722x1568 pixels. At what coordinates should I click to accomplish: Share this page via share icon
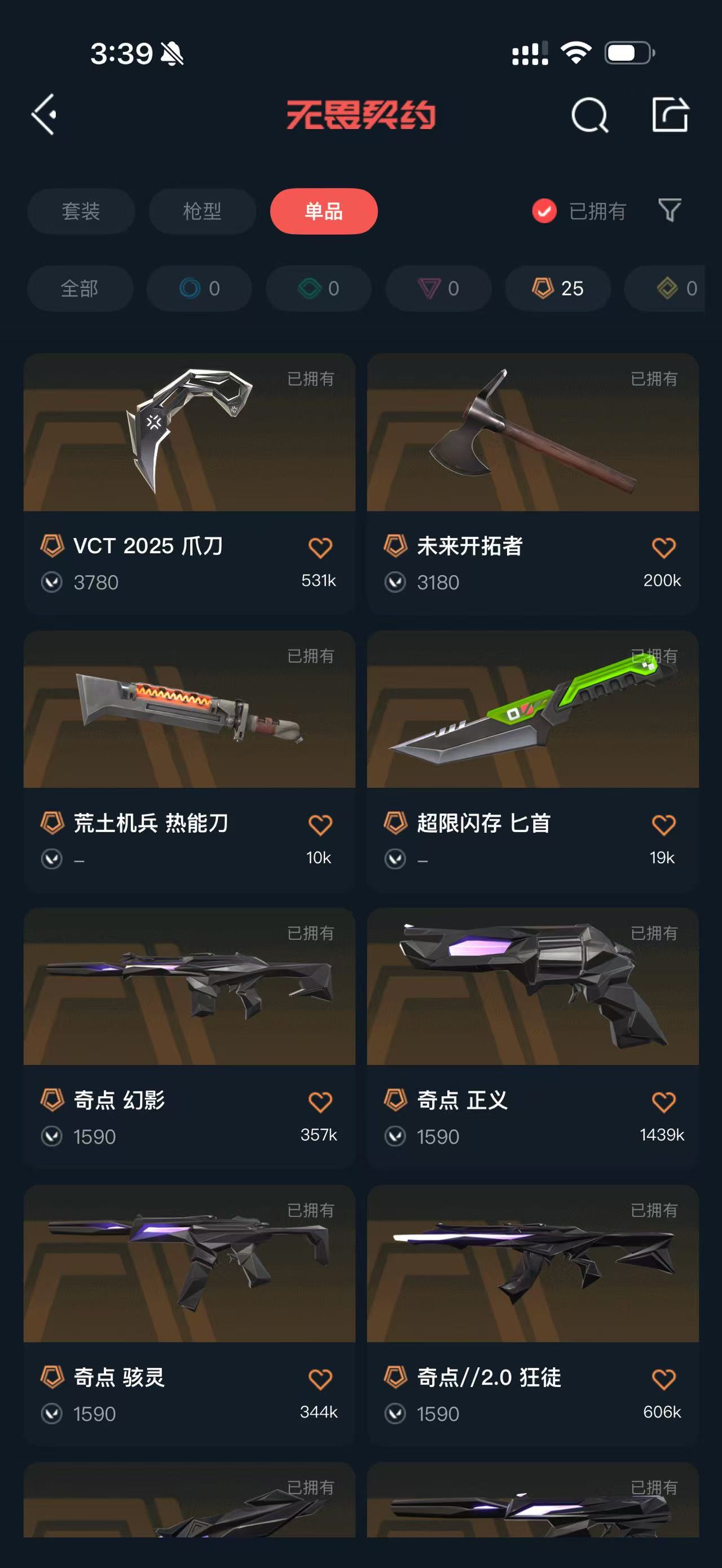670,114
